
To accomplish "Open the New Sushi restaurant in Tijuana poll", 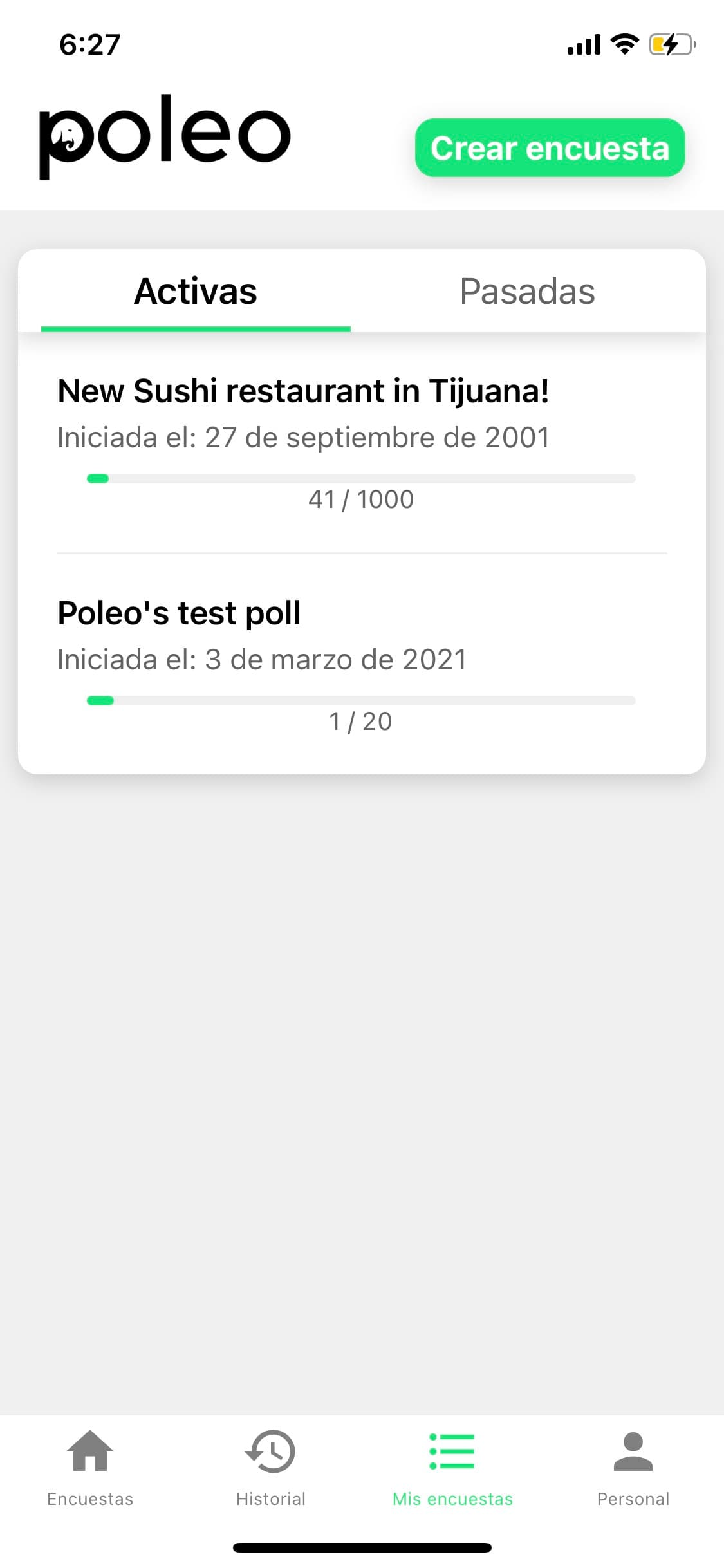I will pos(362,443).
